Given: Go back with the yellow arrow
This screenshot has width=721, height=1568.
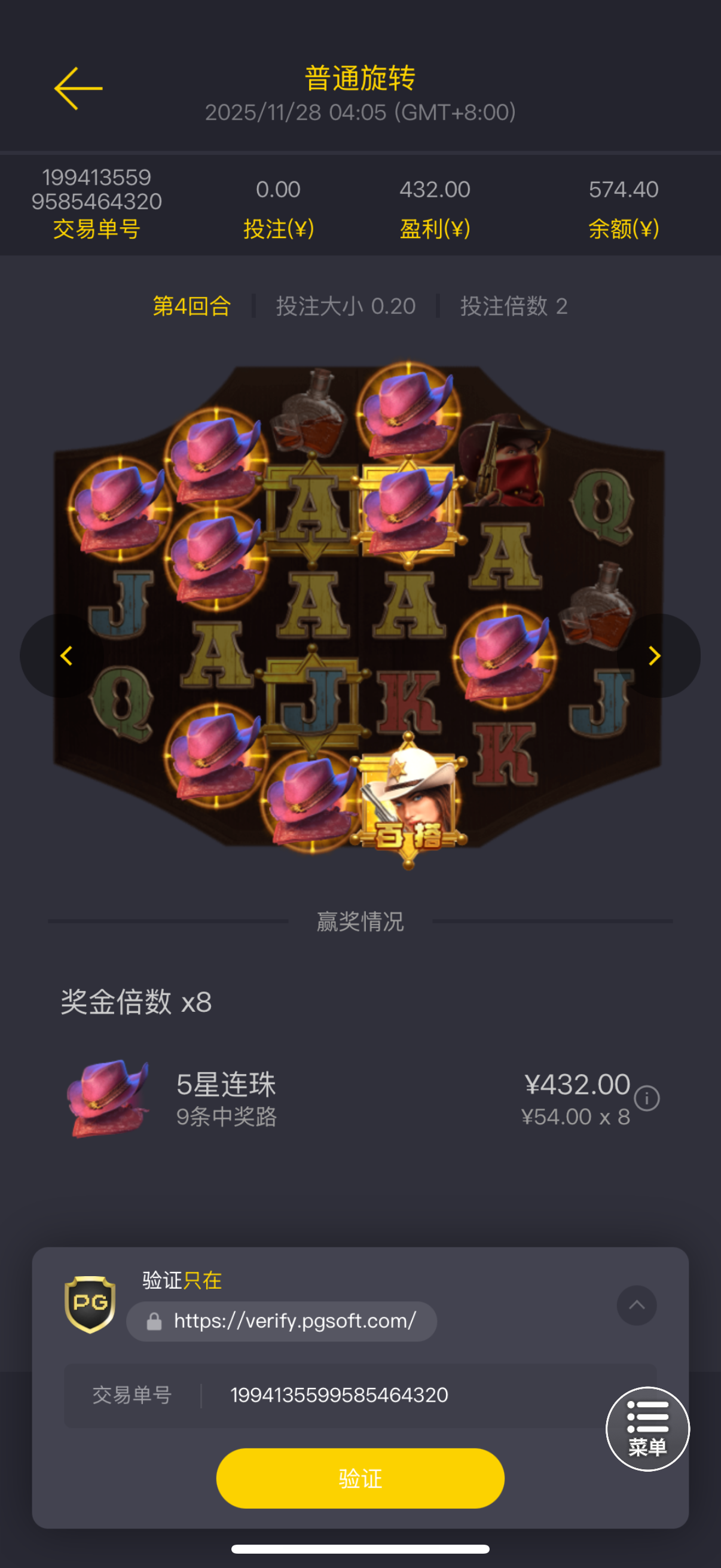Looking at the screenshot, I should coord(78,89).
